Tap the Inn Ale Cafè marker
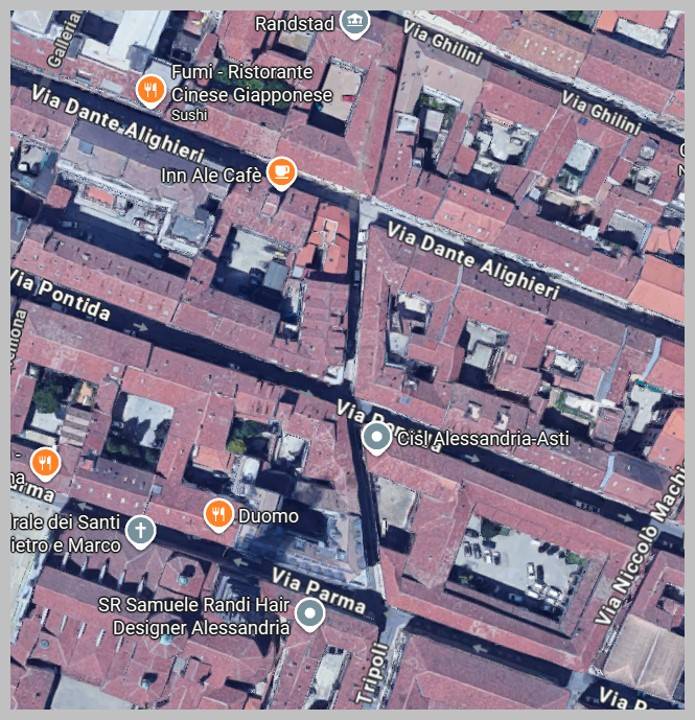695x720 pixels. pyautogui.click(x=281, y=173)
